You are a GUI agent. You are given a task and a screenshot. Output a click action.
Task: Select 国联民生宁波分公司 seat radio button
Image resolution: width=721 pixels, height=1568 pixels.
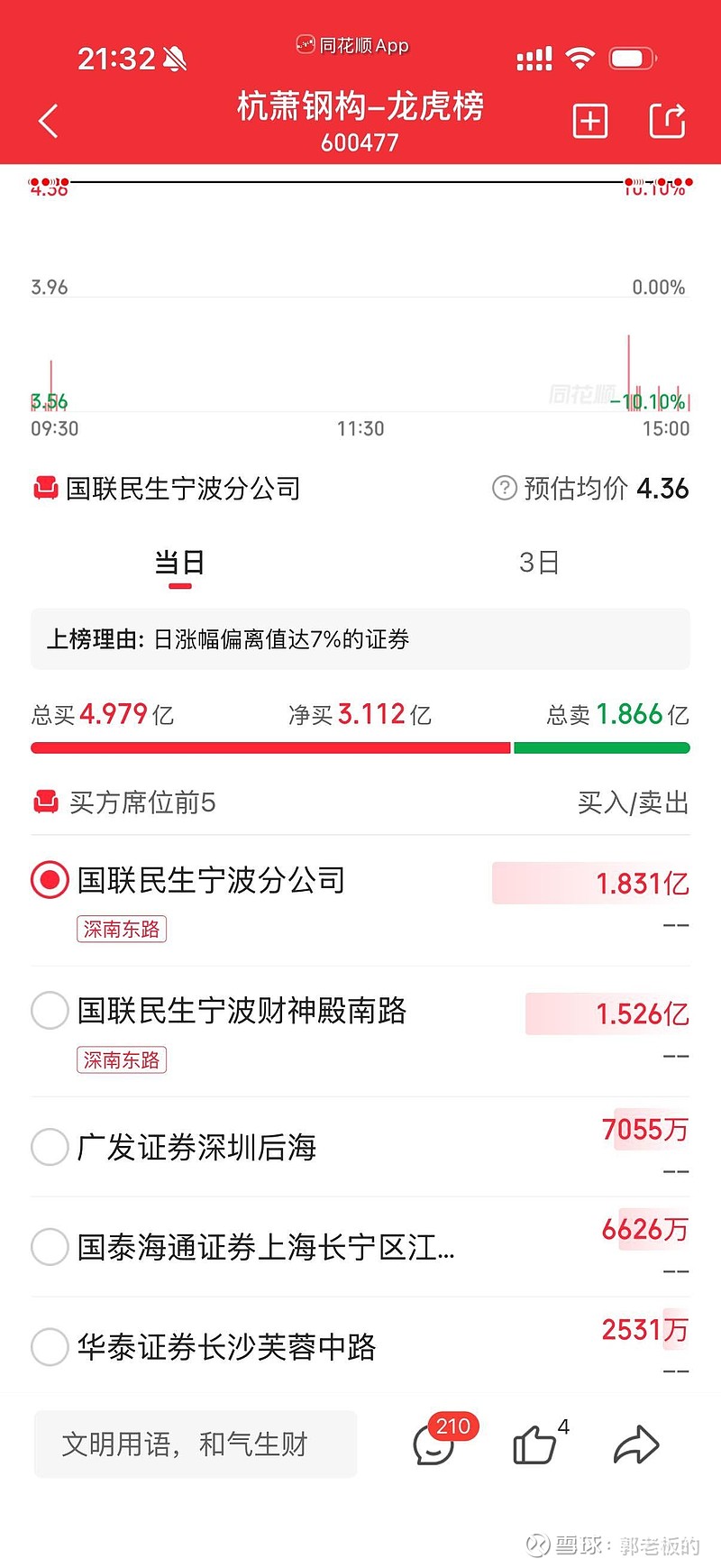tap(50, 879)
